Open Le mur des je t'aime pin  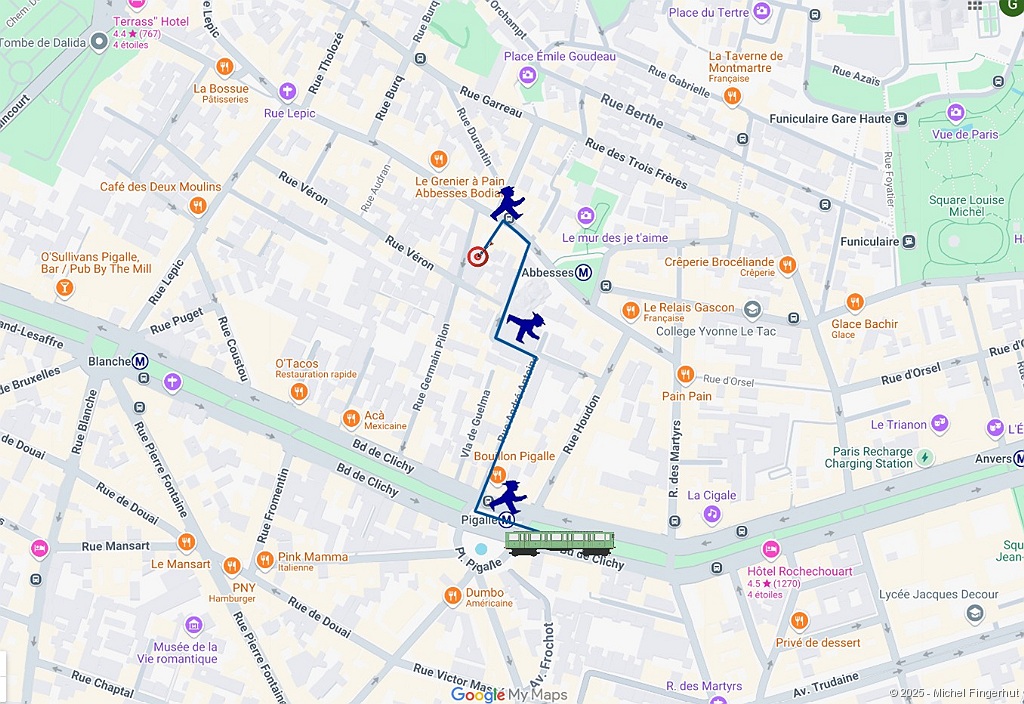point(586,216)
